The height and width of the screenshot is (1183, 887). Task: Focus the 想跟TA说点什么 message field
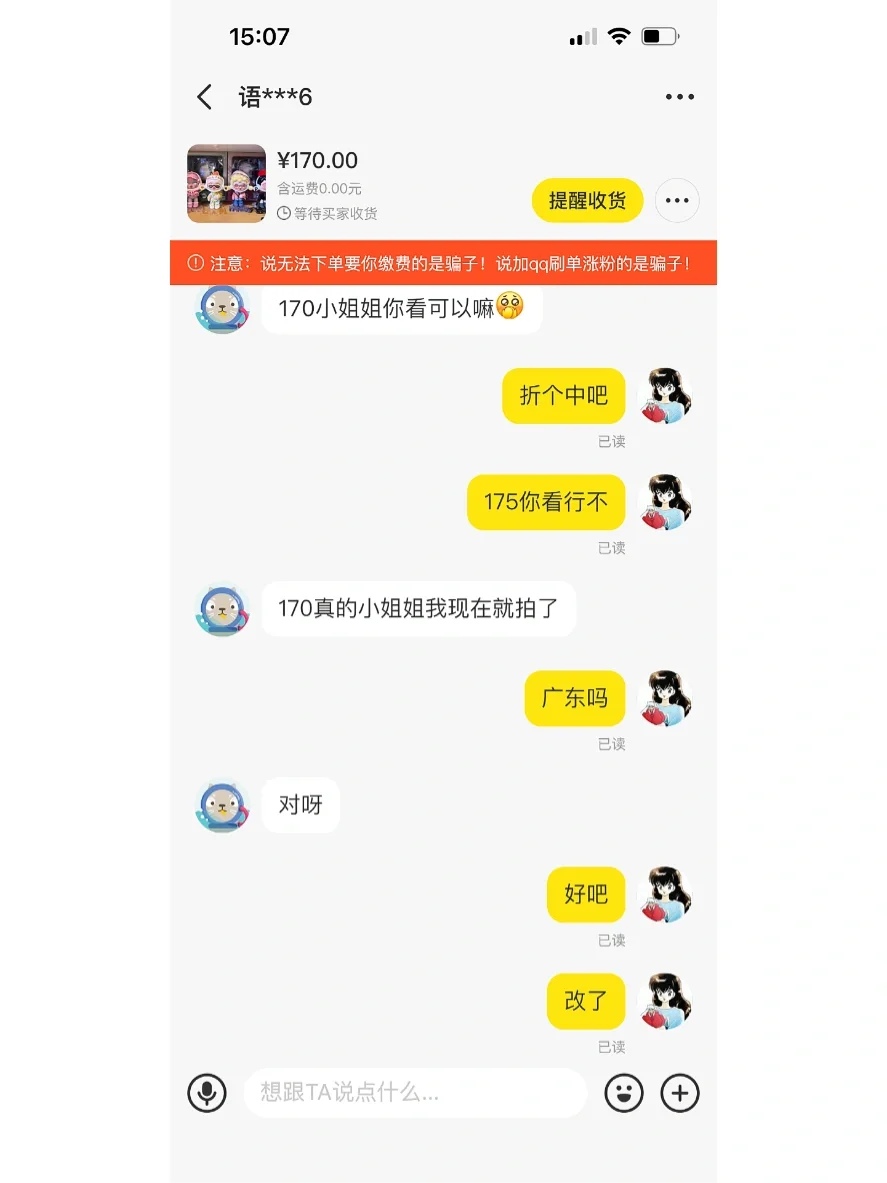(x=415, y=1092)
